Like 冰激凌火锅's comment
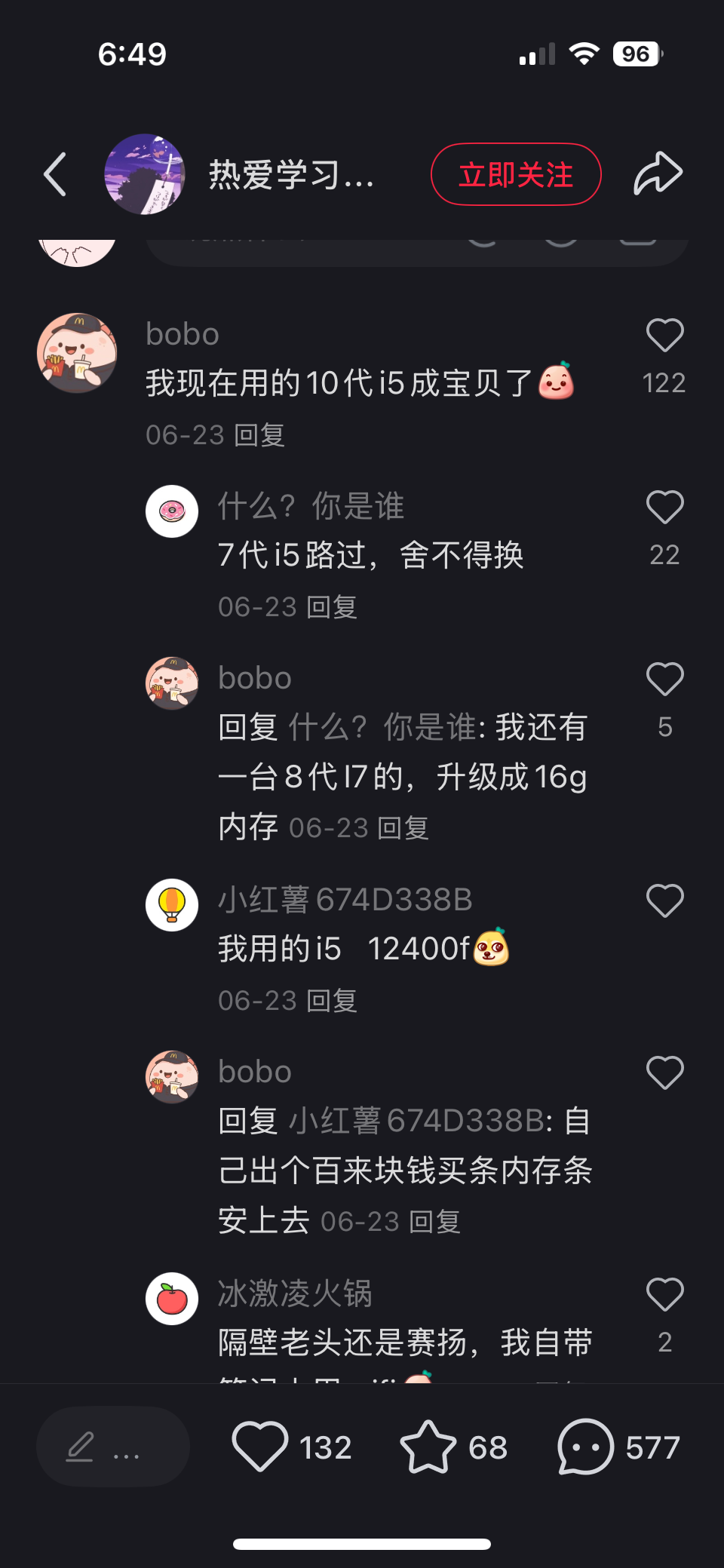 click(664, 1295)
